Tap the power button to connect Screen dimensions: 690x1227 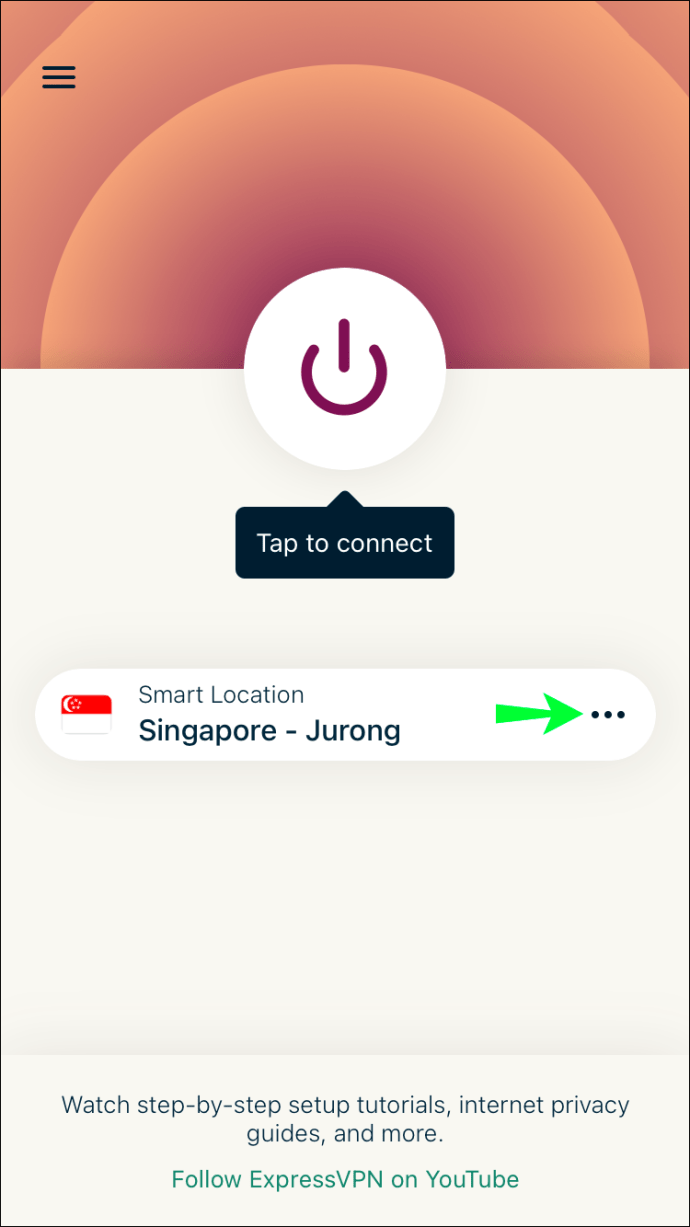click(x=344, y=369)
